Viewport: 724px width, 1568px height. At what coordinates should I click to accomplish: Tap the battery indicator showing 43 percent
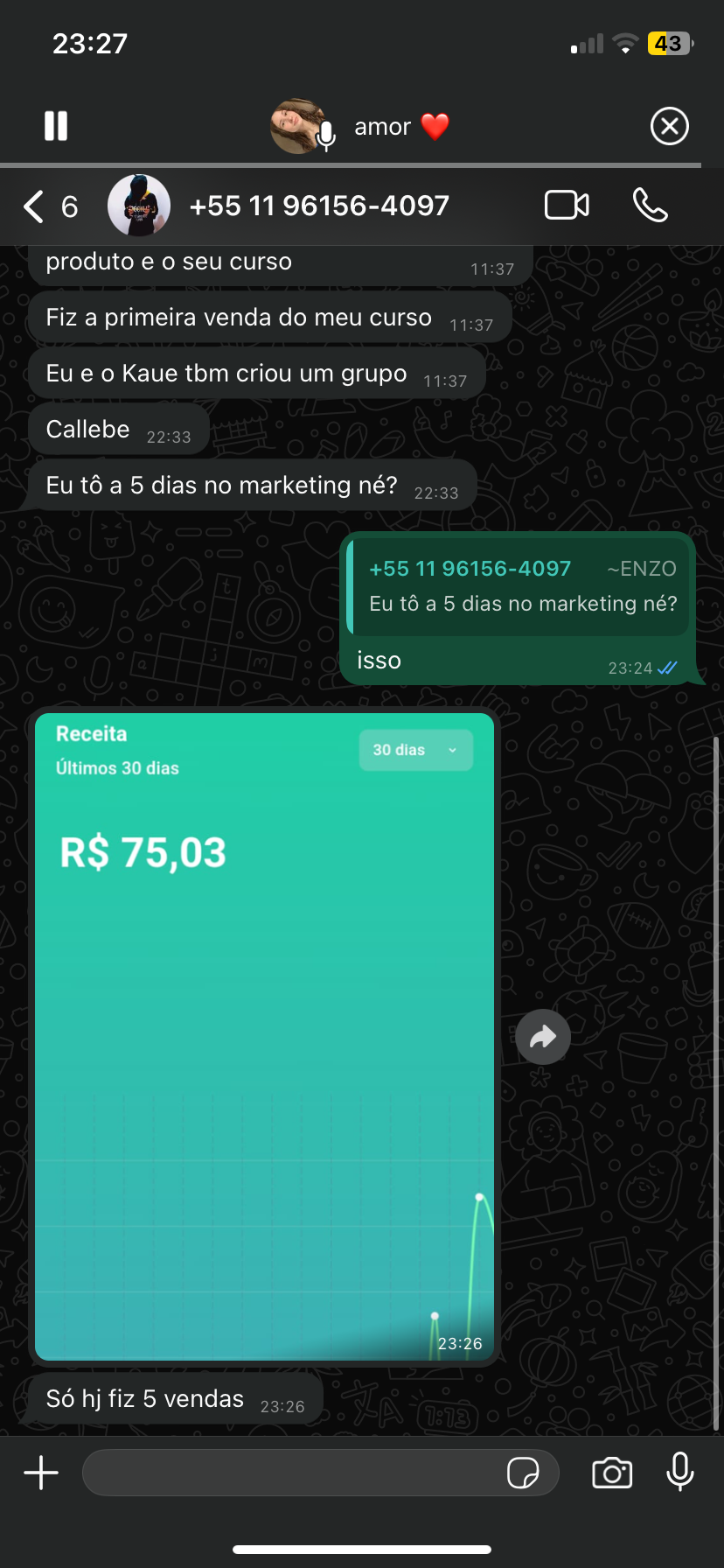[667, 43]
